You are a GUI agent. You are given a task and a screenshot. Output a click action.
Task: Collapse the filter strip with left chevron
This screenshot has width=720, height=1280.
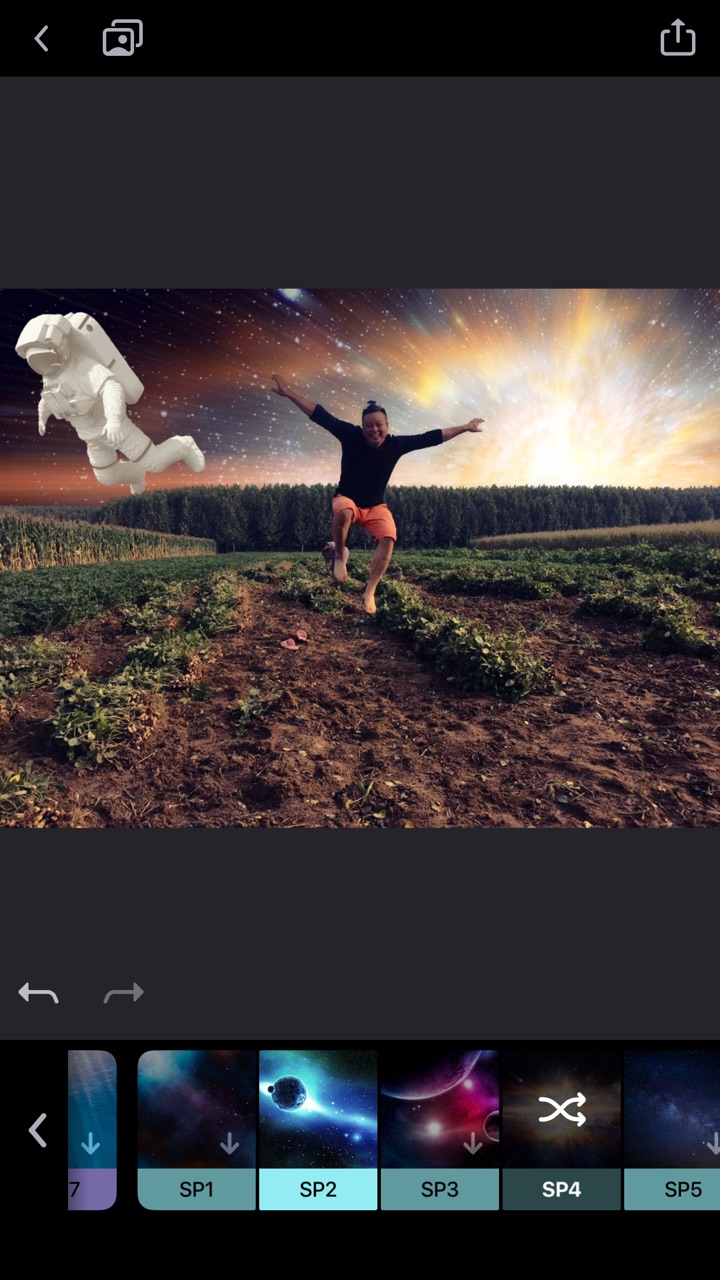pos(37,1130)
